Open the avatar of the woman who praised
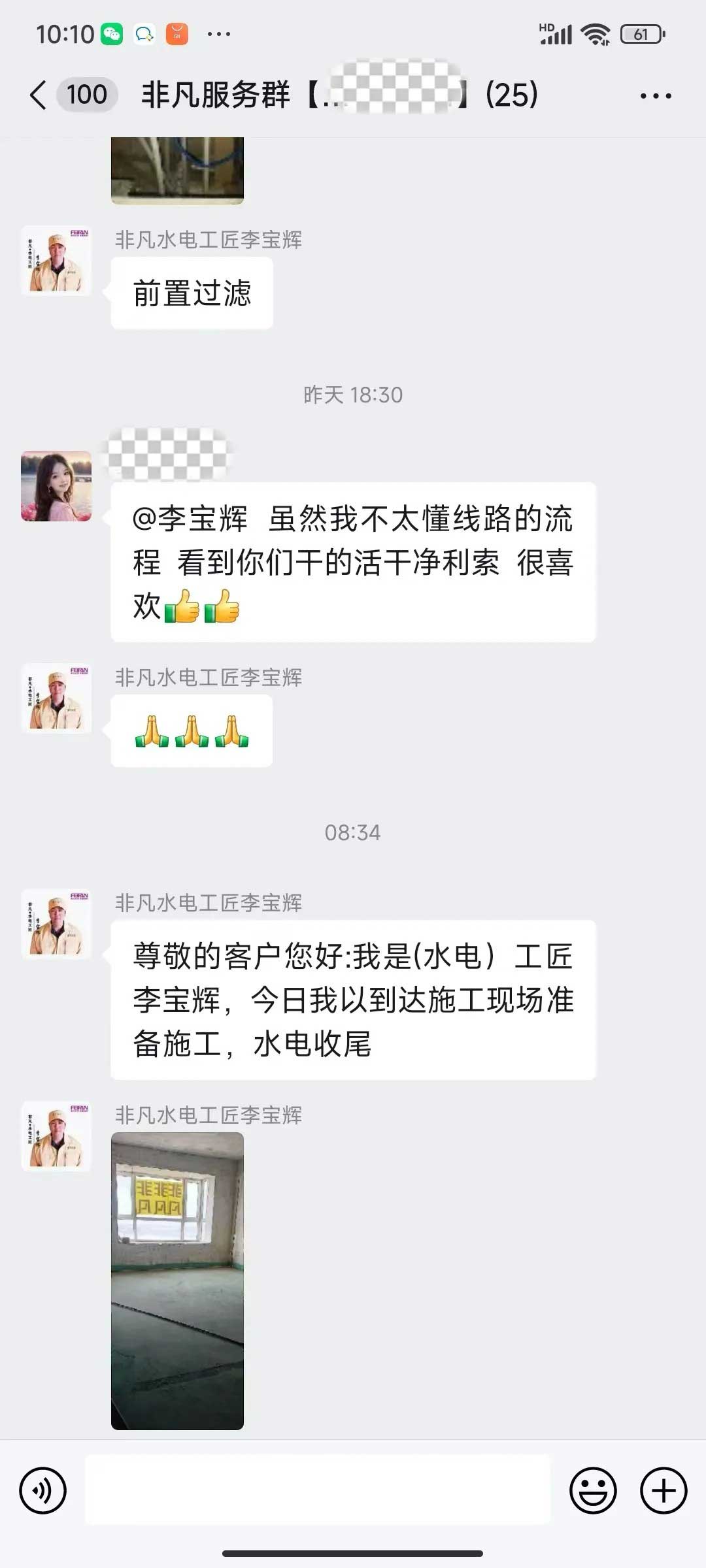Image resolution: width=706 pixels, height=1568 pixels. coord(56,486)
